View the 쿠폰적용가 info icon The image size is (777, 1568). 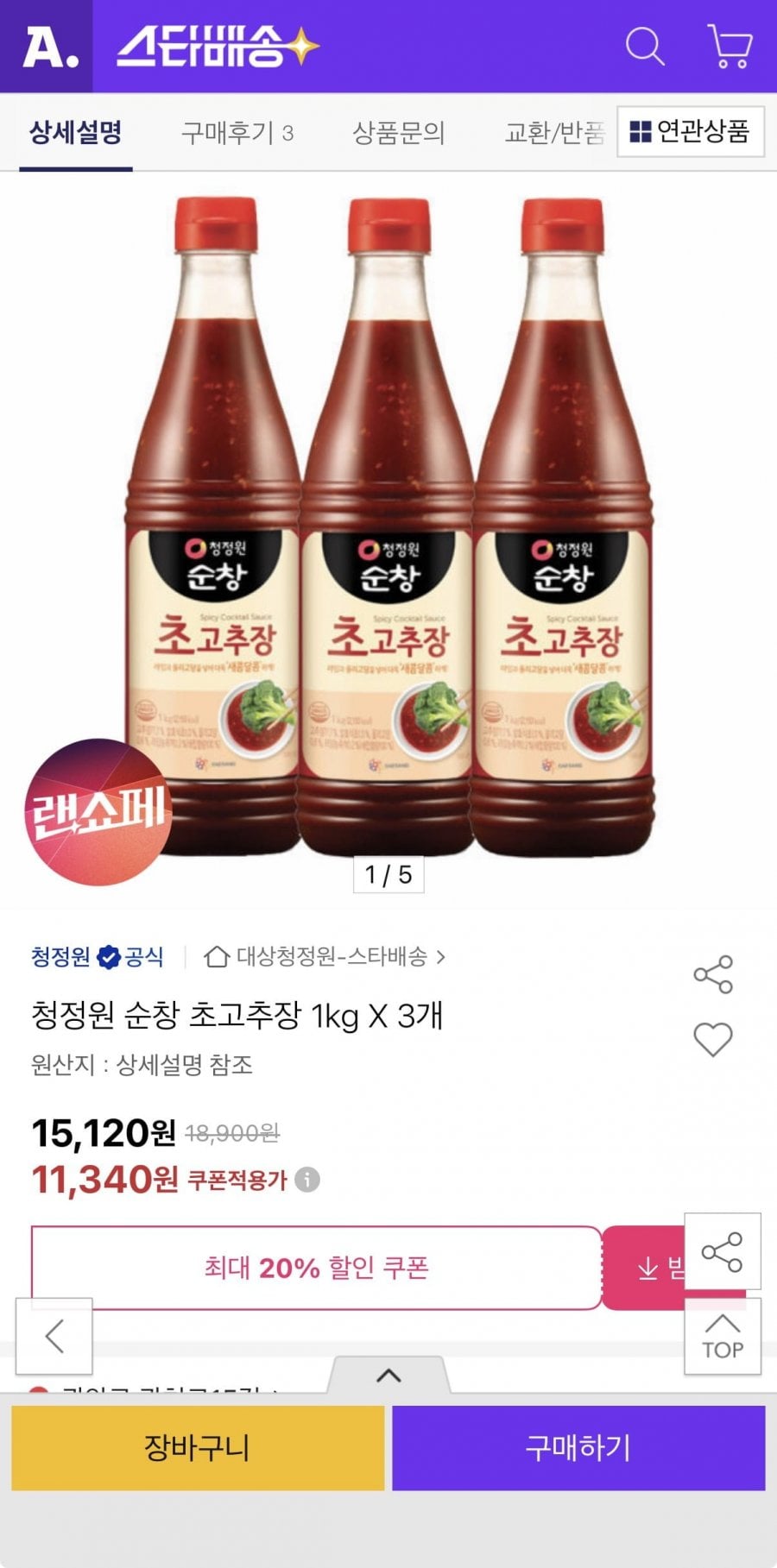[307, 1180]
